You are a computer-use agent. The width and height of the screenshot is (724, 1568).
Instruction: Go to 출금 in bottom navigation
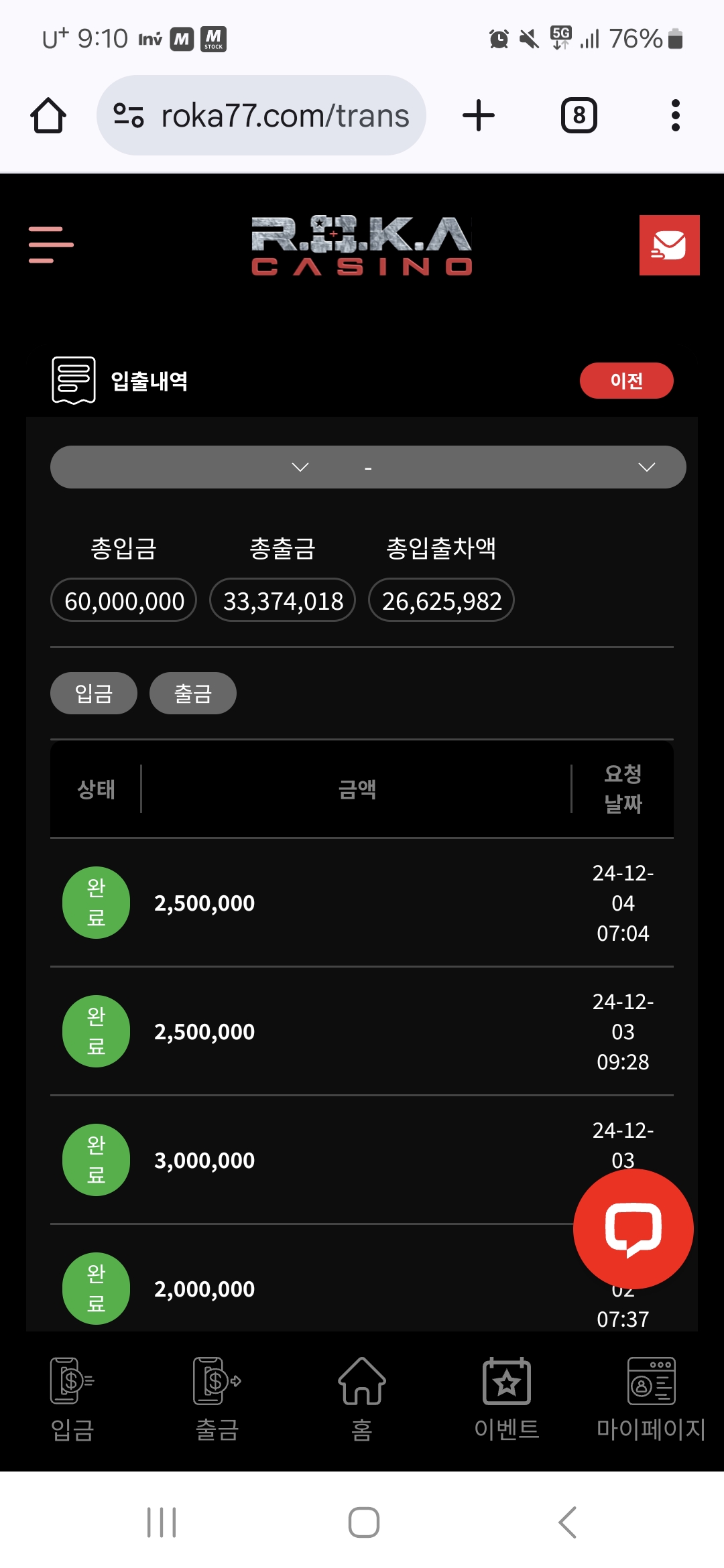217,1400
